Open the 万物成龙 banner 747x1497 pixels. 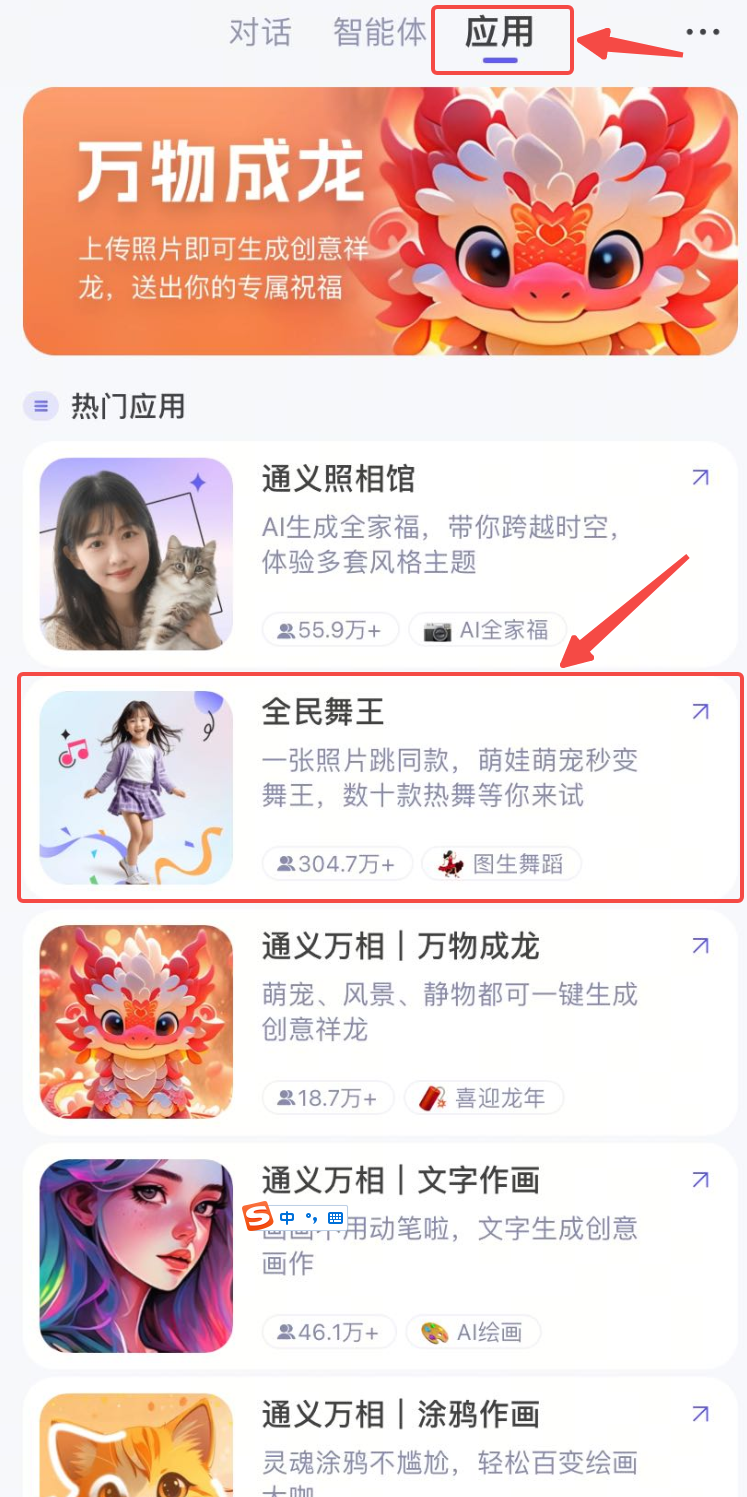[380, 221]
